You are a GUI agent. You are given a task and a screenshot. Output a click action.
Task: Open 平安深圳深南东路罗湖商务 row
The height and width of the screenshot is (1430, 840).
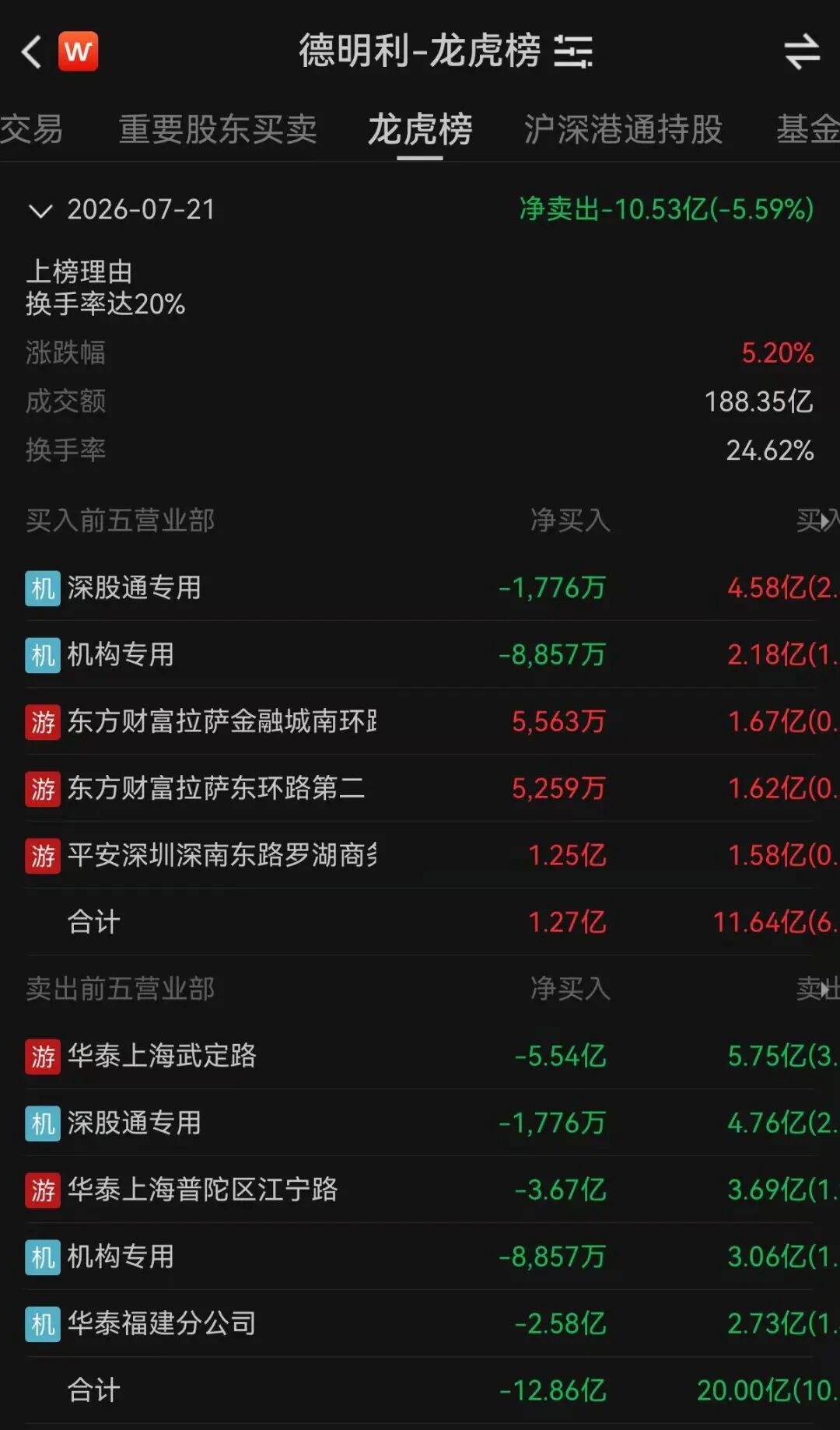coord(420,855)
